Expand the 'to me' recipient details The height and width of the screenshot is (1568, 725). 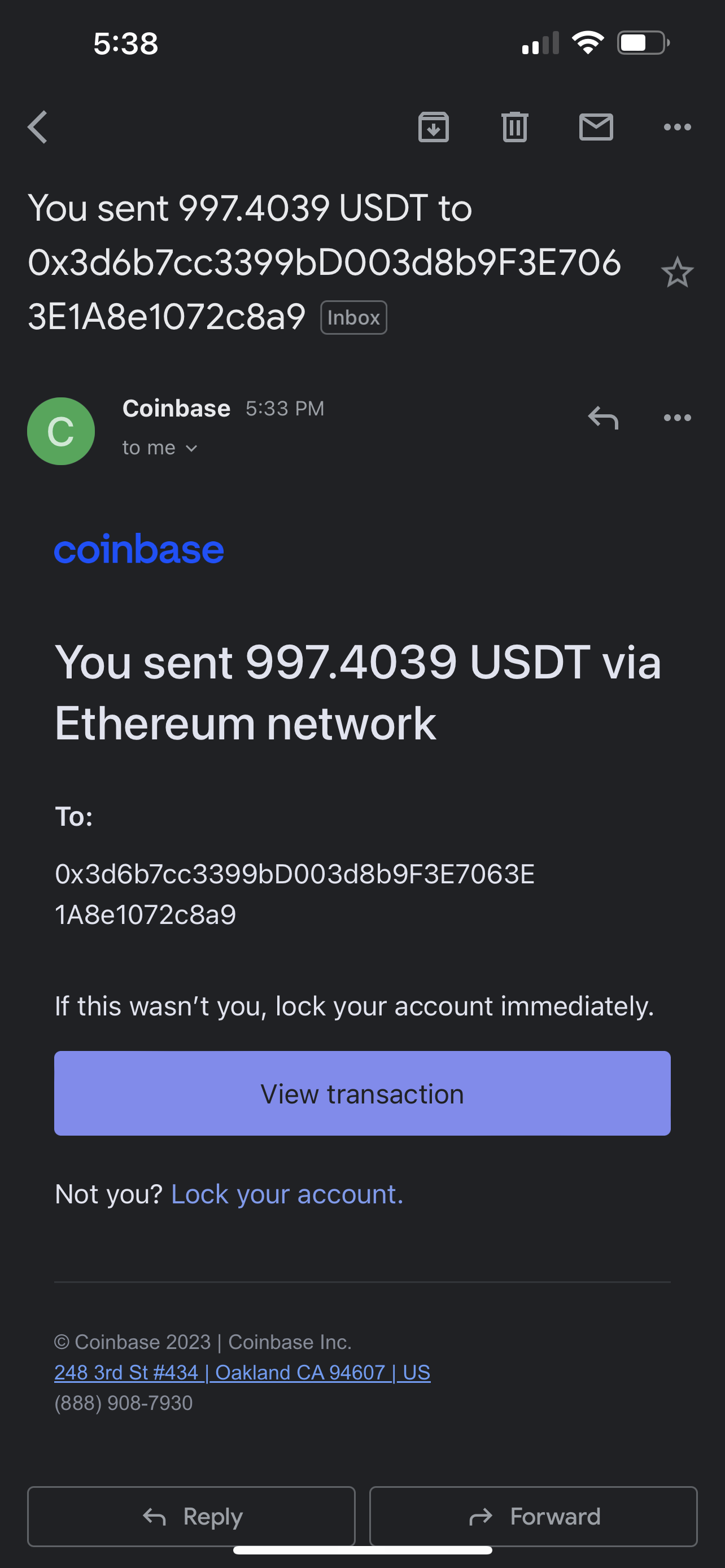[159, 448]
